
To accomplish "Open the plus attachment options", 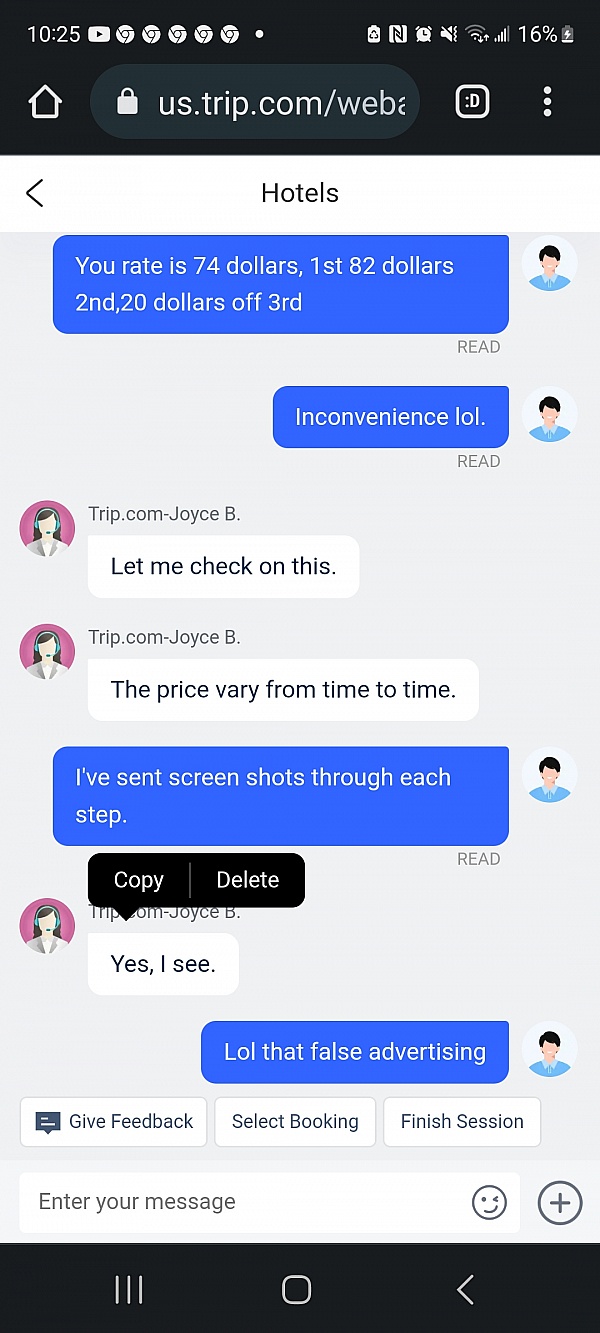I will click(x=560, y=1202).
